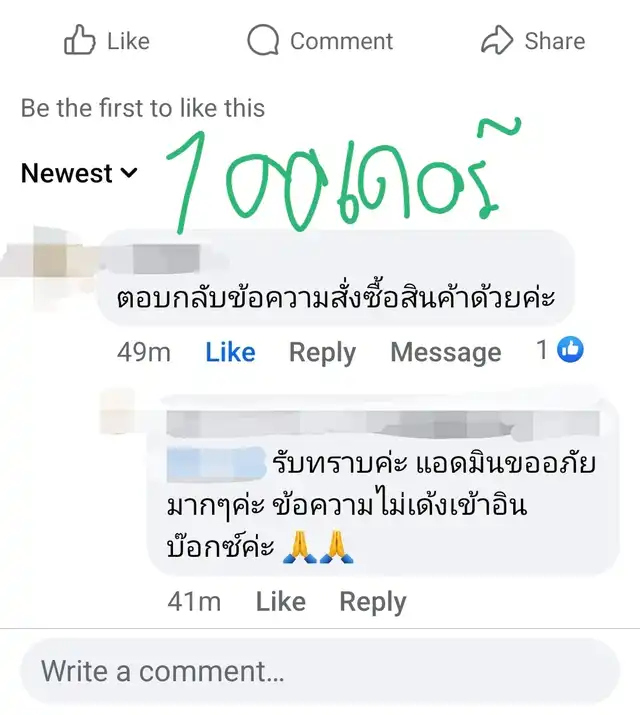Open the Newest sort dropdown
Screen dimensions: 640x715
(x=79, y=173)
